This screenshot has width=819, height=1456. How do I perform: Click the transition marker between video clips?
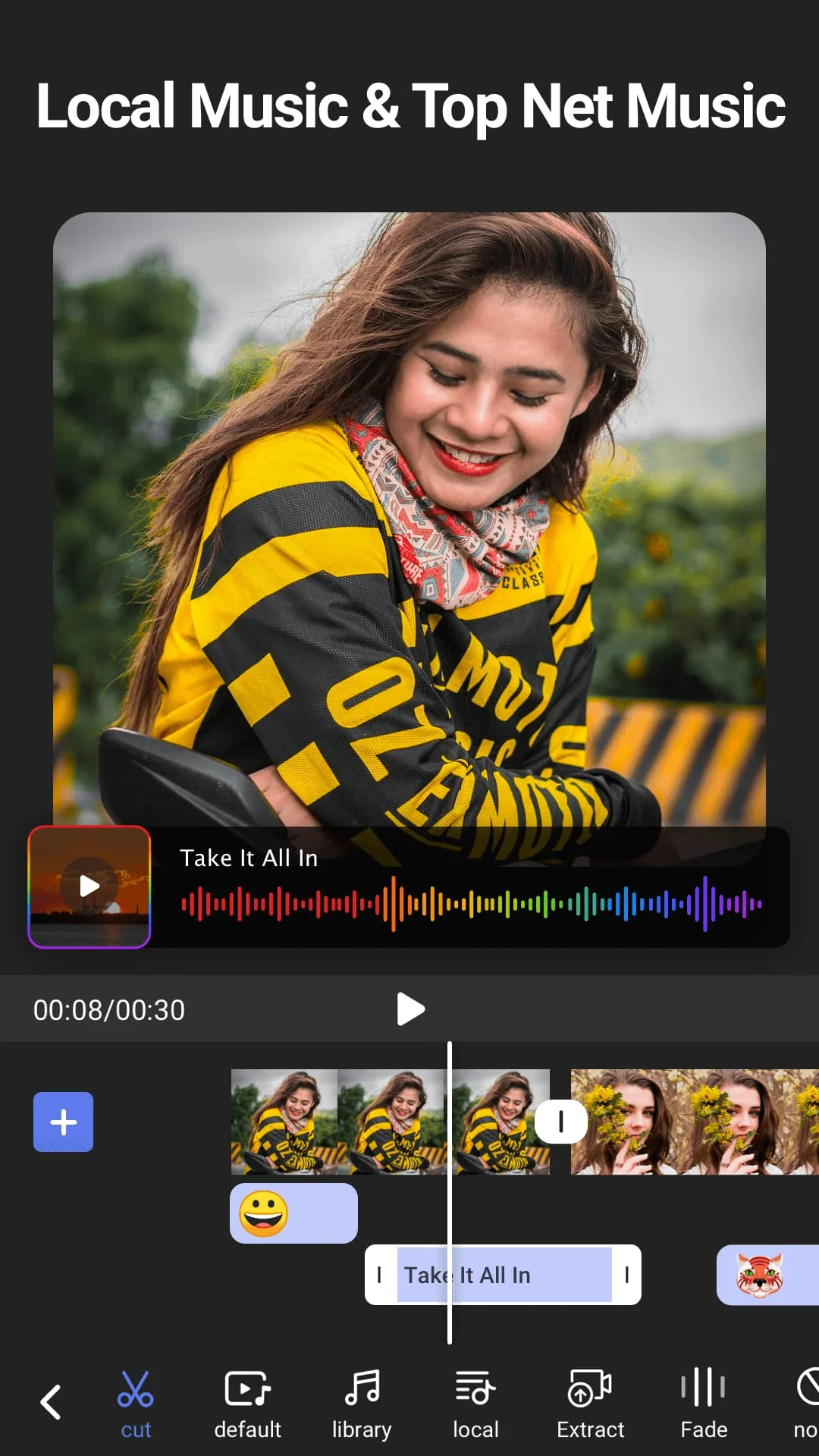point(560,1120)
